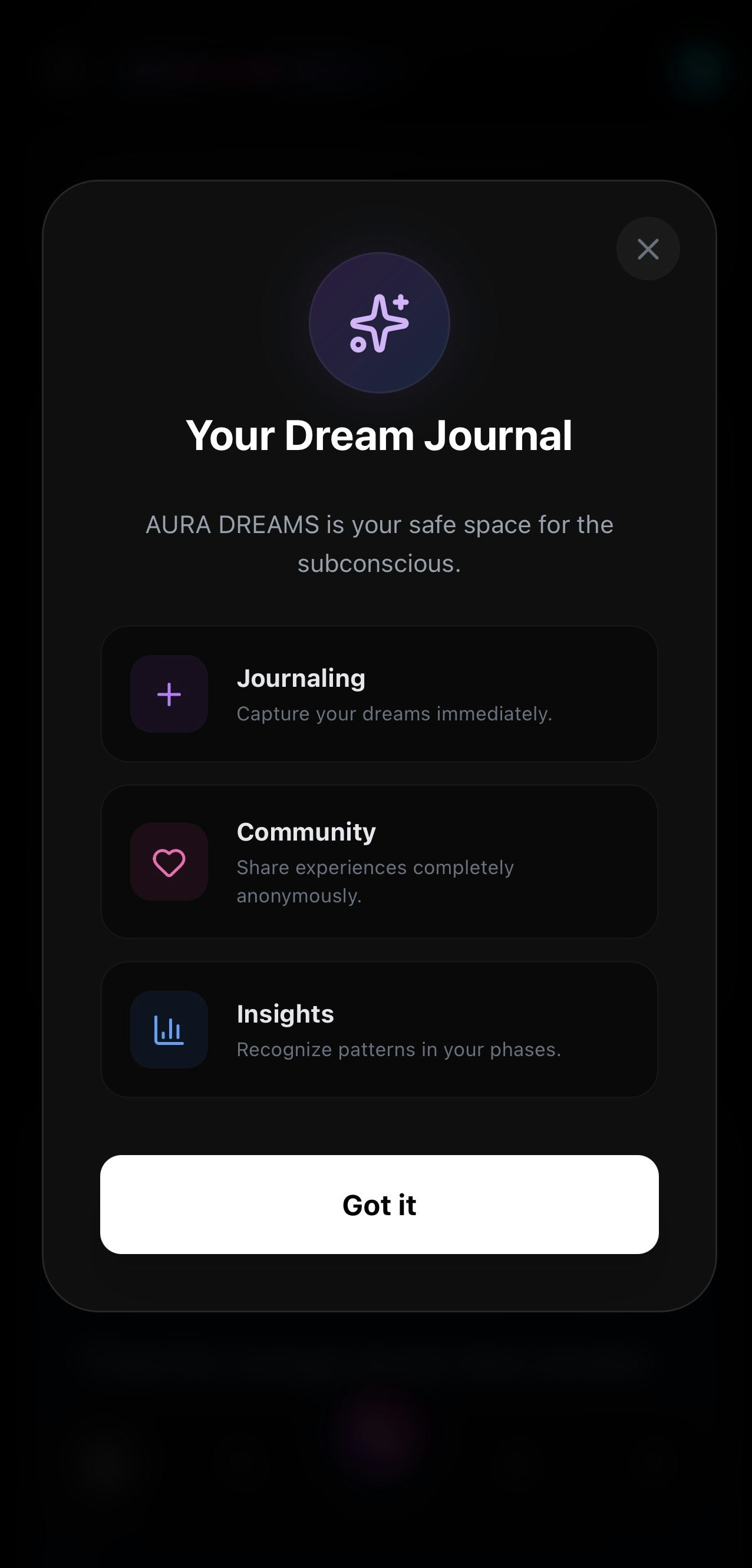Select the plus icon to capture a dream
The width and height of the screenshot is (752, 1568).
(169, 694)
